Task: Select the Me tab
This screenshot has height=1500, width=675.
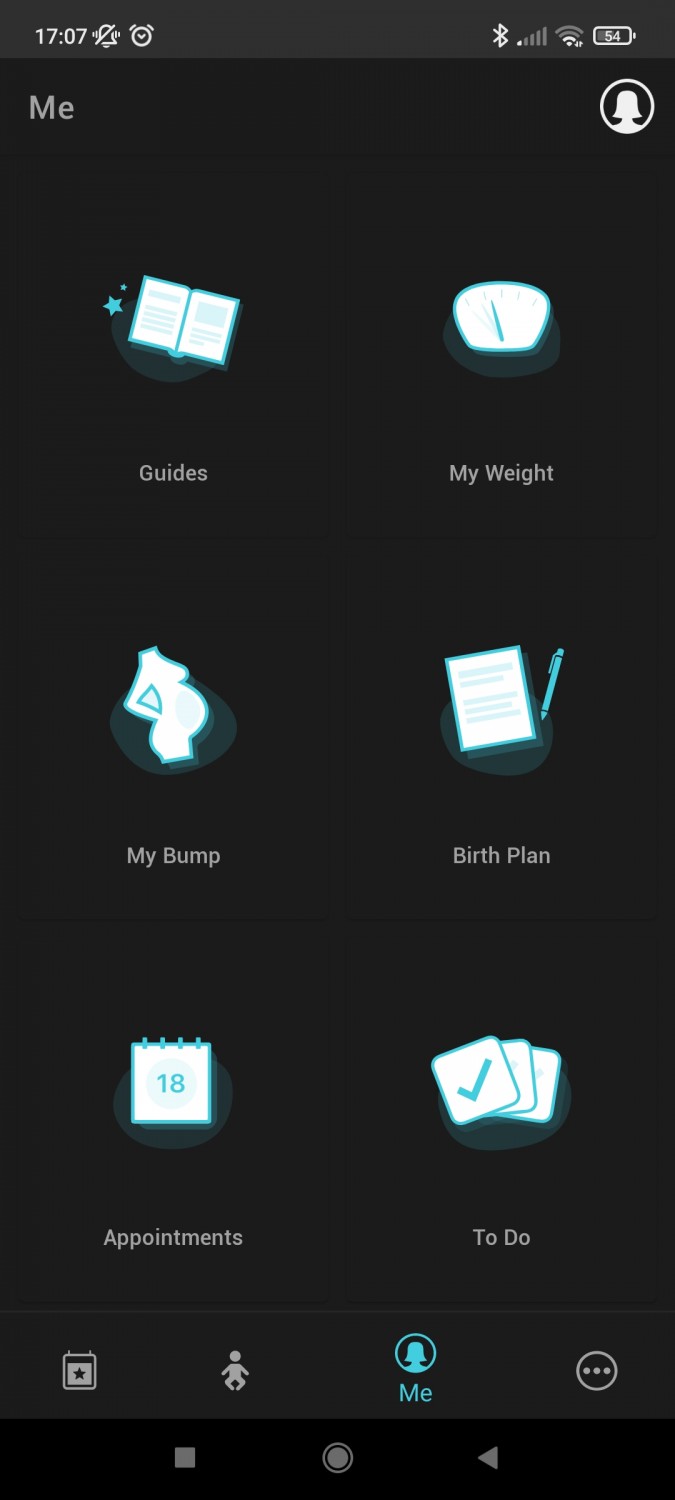Action: tap(416, 1368)
